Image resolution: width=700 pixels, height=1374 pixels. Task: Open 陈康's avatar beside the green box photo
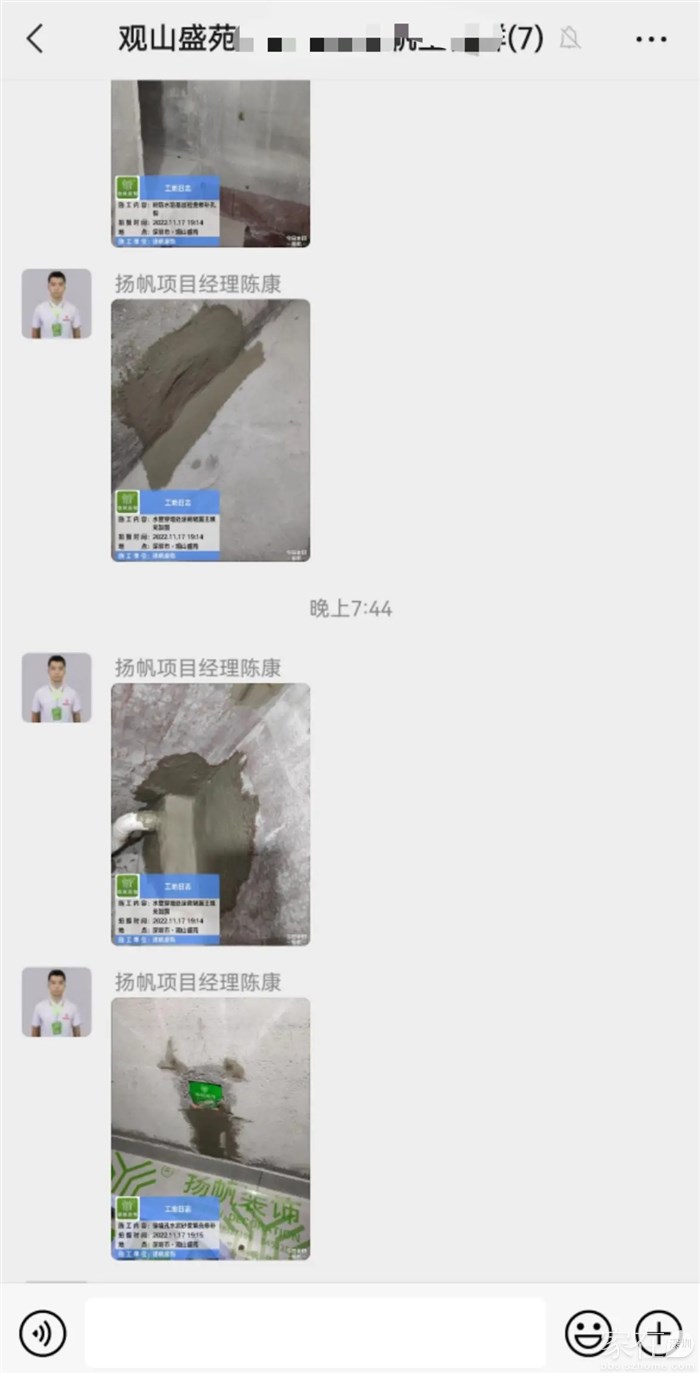click(x=56, y=1001)
